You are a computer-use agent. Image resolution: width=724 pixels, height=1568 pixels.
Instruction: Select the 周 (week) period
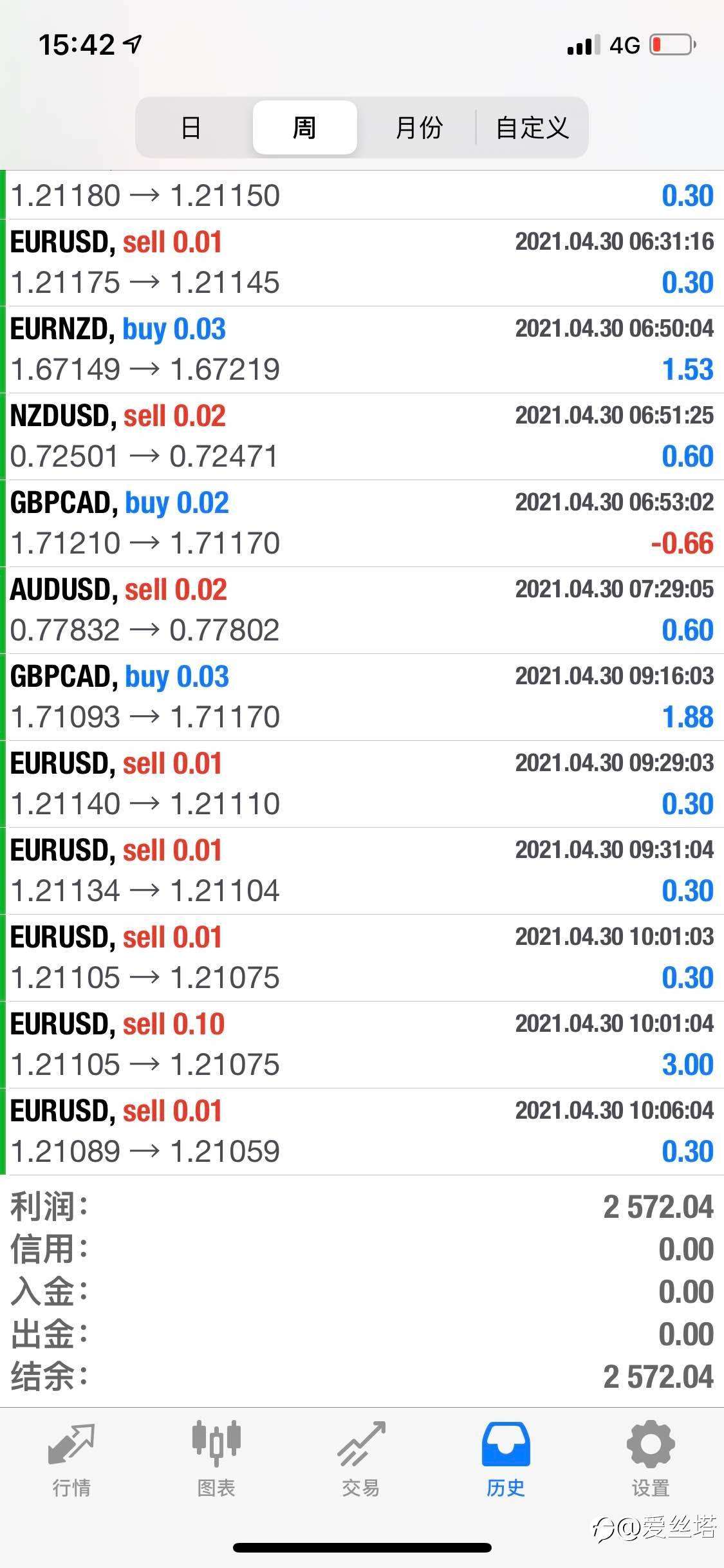click(x=304, y=127)
